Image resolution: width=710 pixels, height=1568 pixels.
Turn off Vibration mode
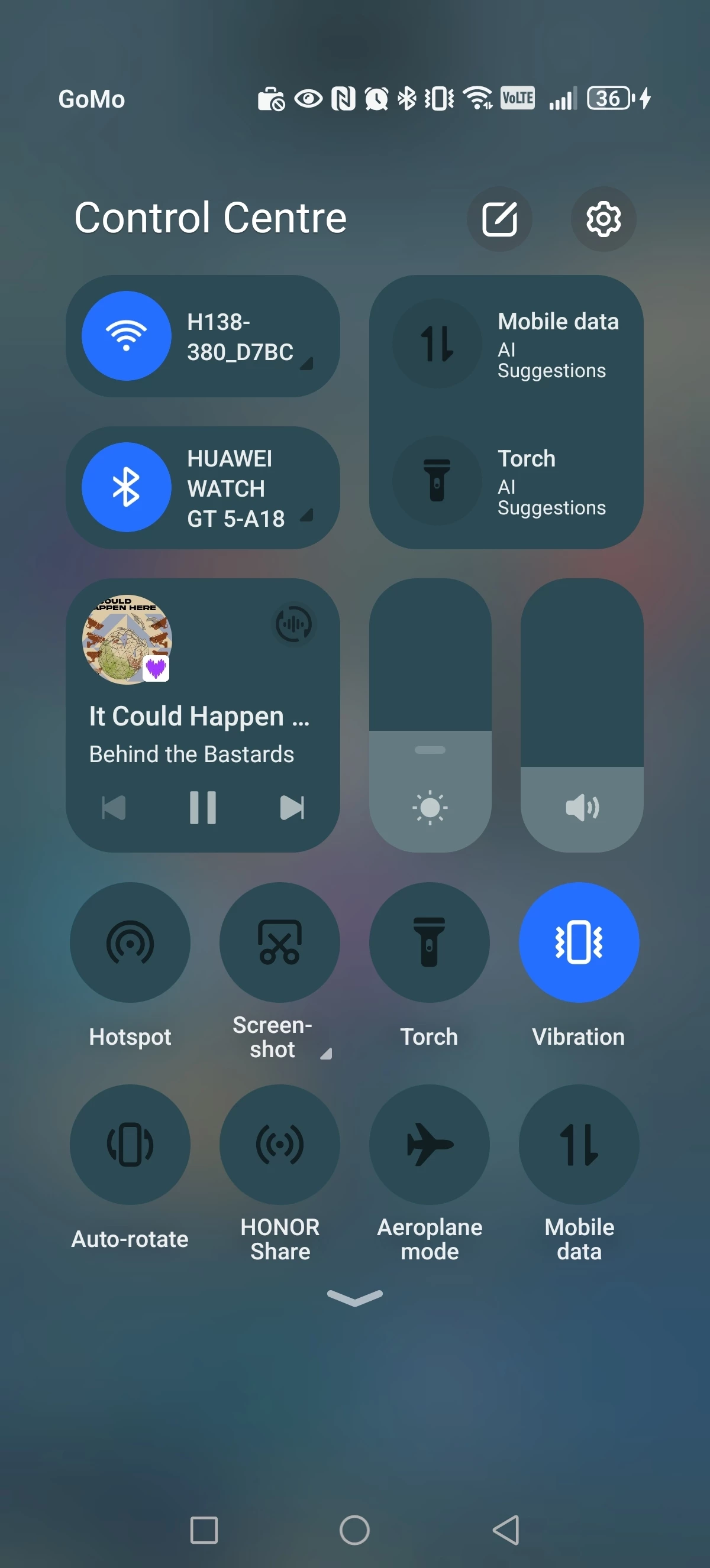579,942
